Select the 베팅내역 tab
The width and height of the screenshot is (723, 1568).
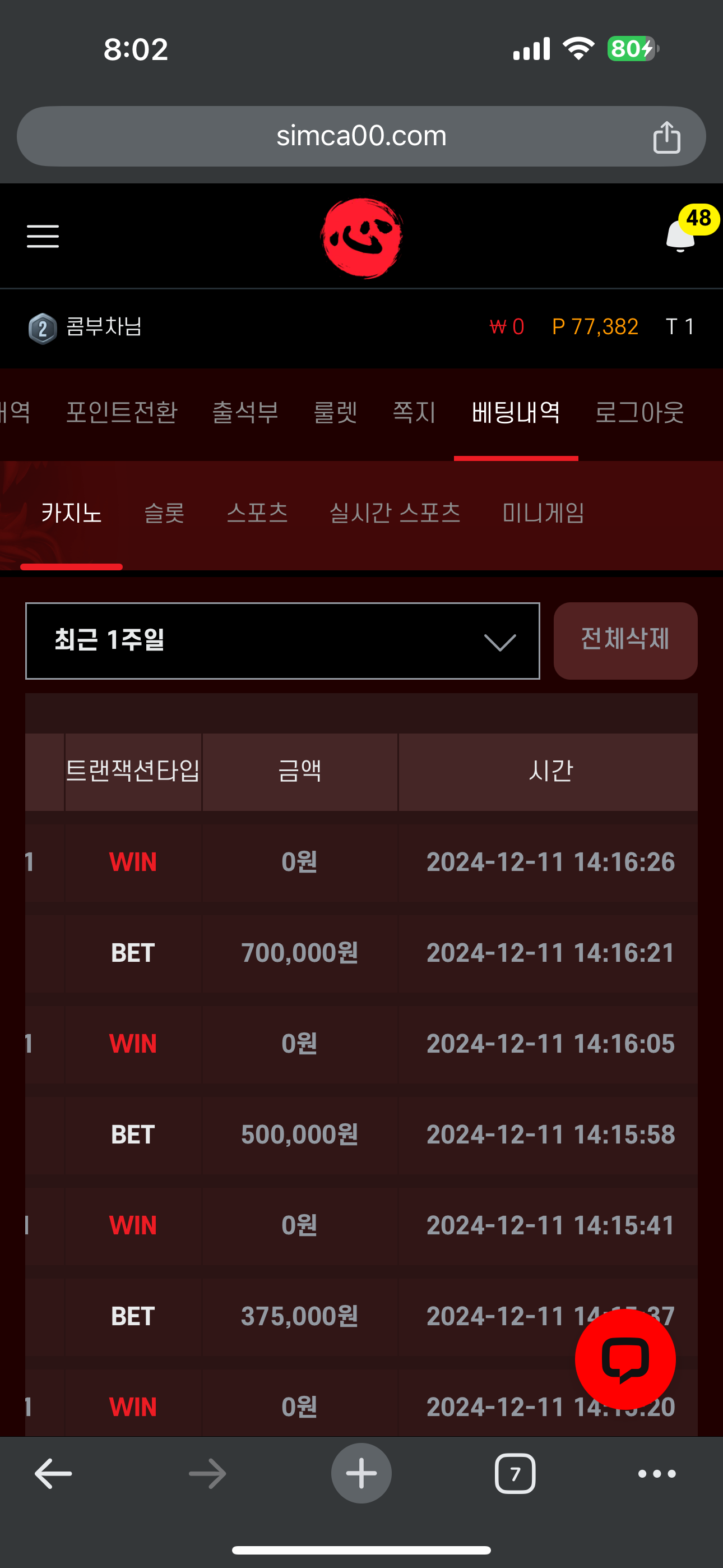tap(516, 412)
